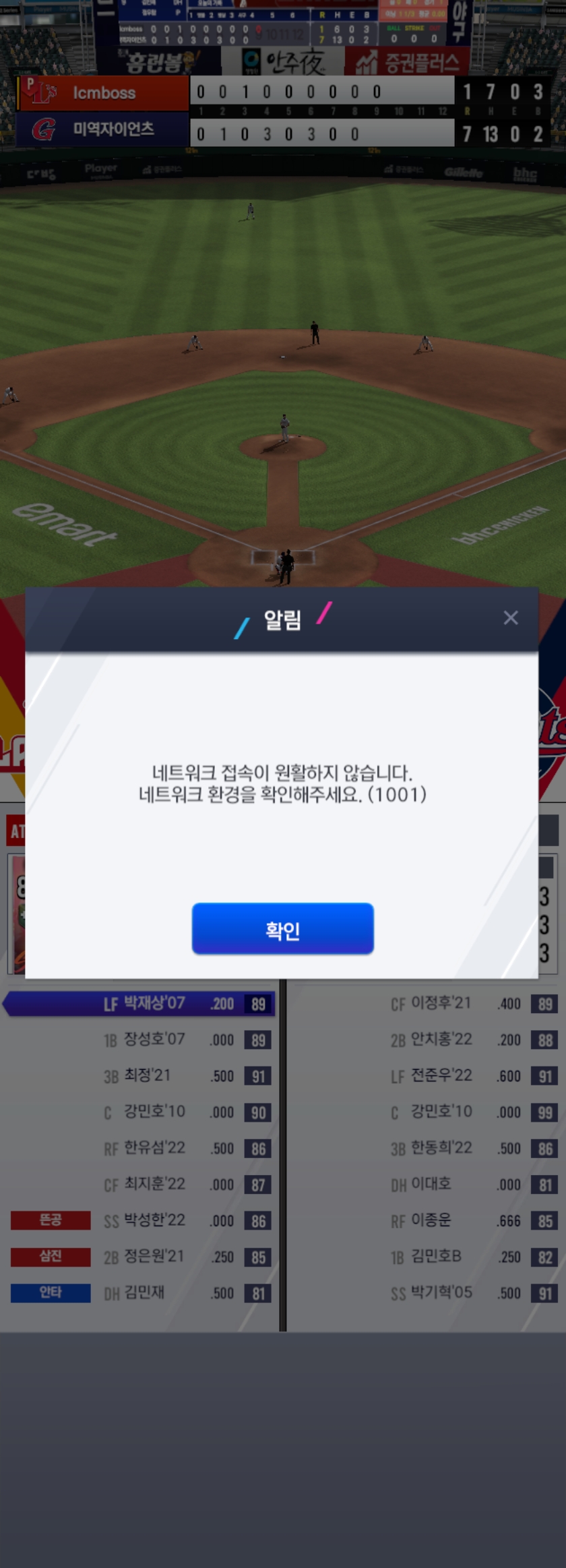
Task: Confirm the network alert with 확인
Action: [282, 929]
